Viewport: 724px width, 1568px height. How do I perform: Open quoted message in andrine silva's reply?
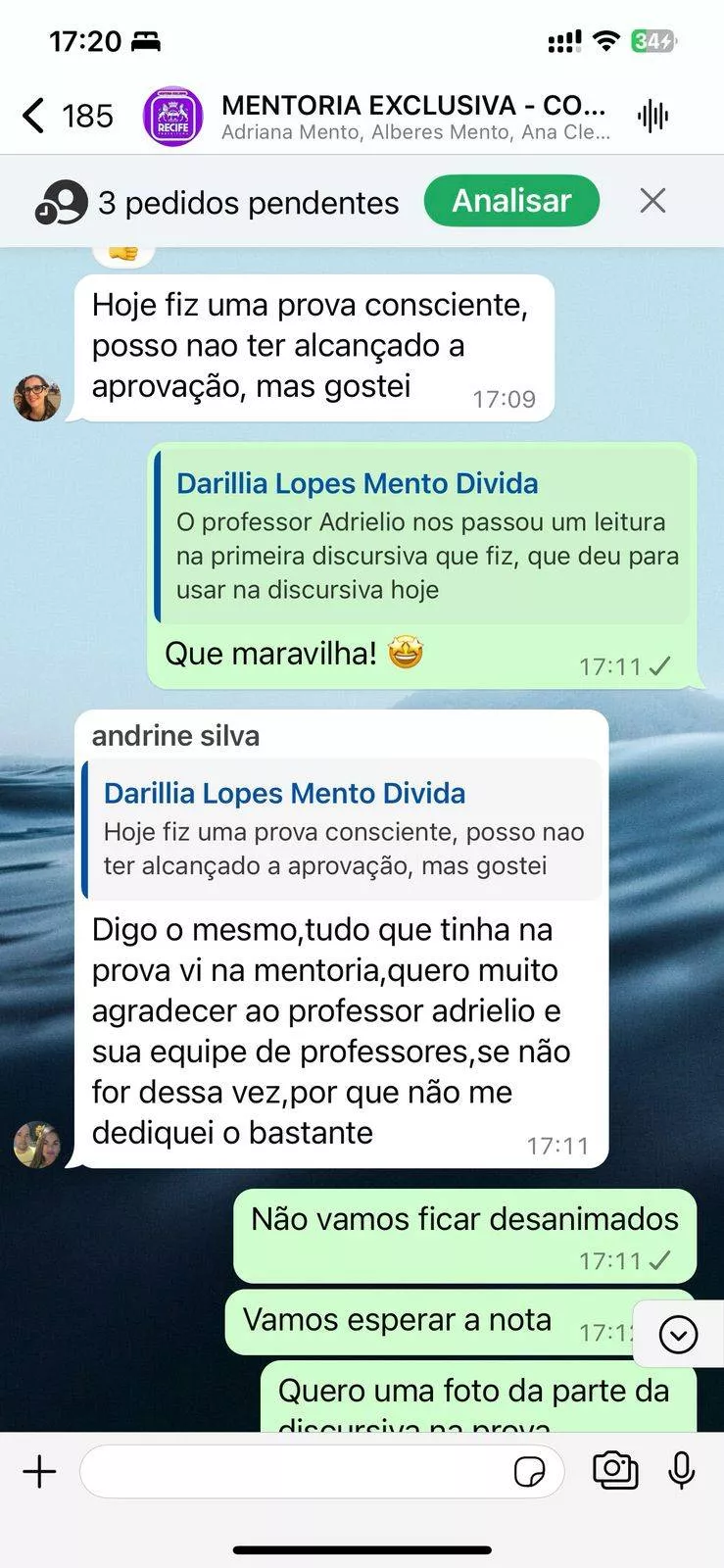click(x=341, y=829)
